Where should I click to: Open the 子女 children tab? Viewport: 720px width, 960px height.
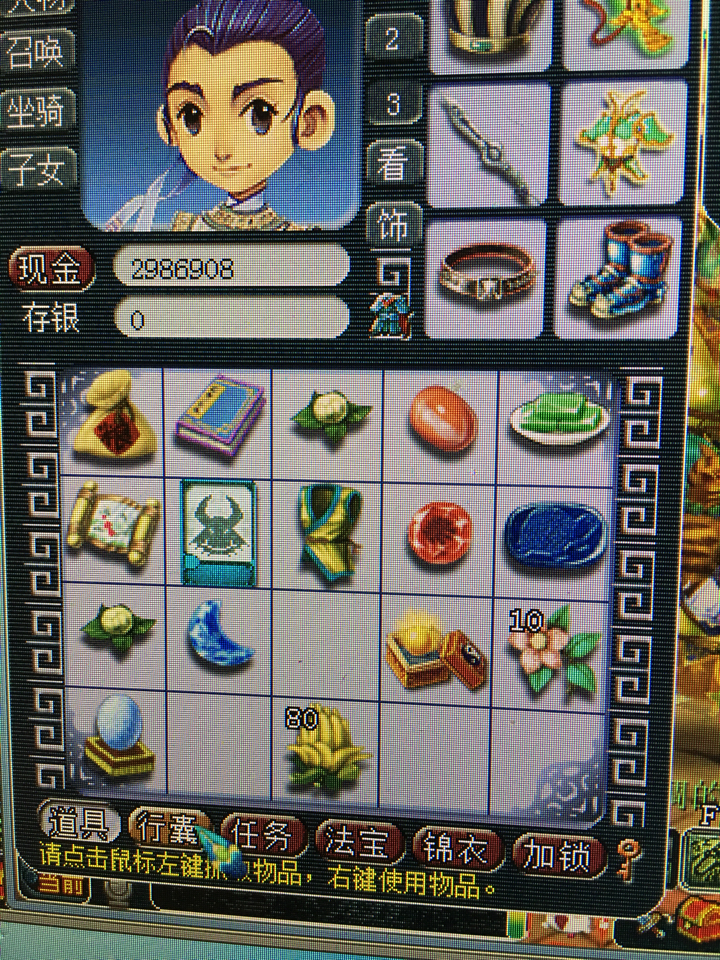36,170
